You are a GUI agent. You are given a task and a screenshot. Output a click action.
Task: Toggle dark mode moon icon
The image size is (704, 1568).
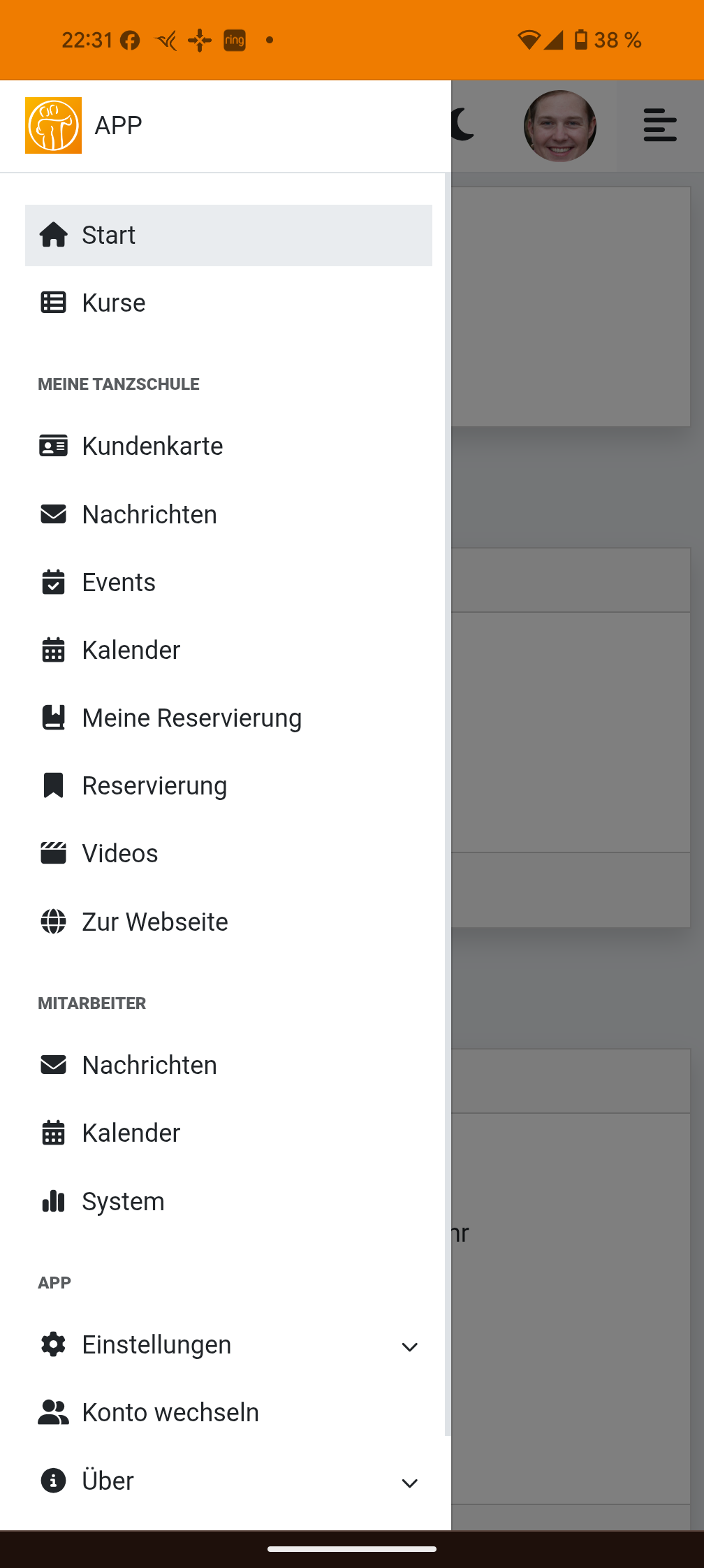(464, 125)
